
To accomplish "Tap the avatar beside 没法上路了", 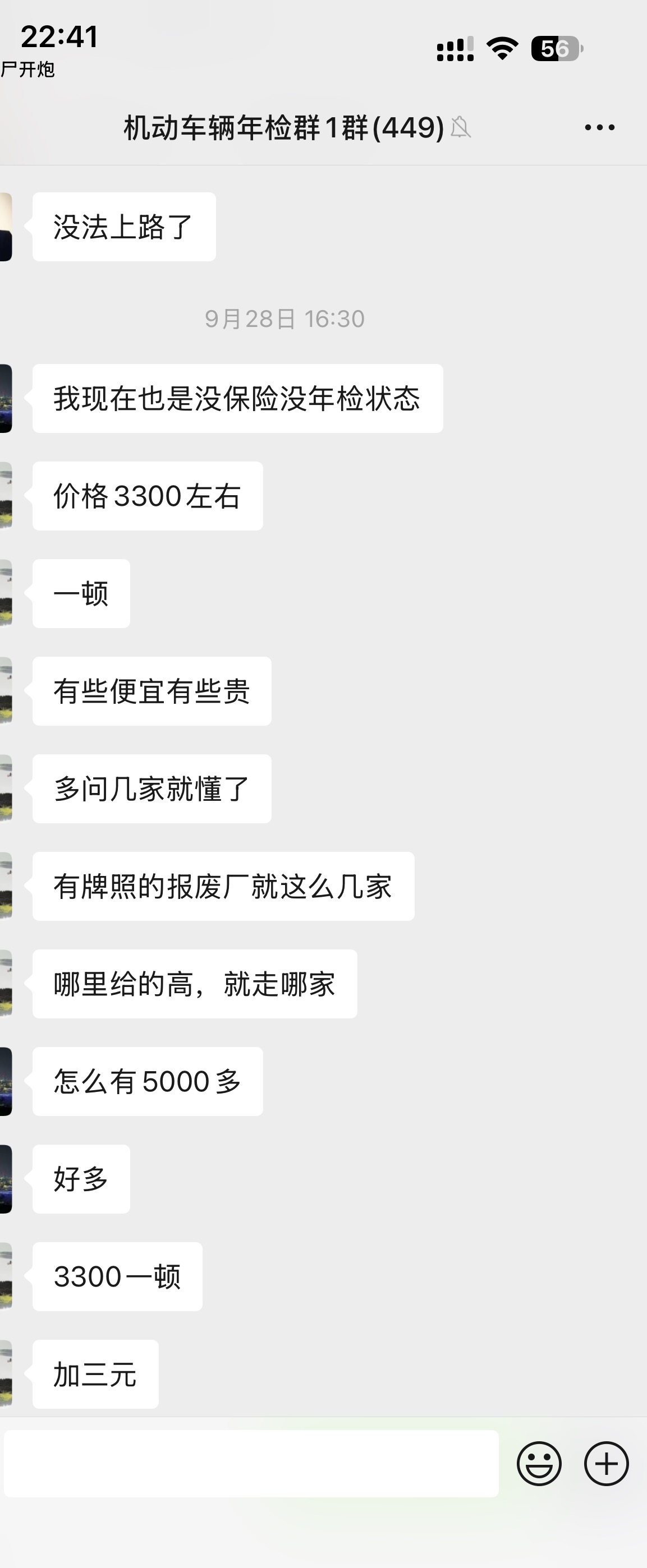I will pos(6,227).
